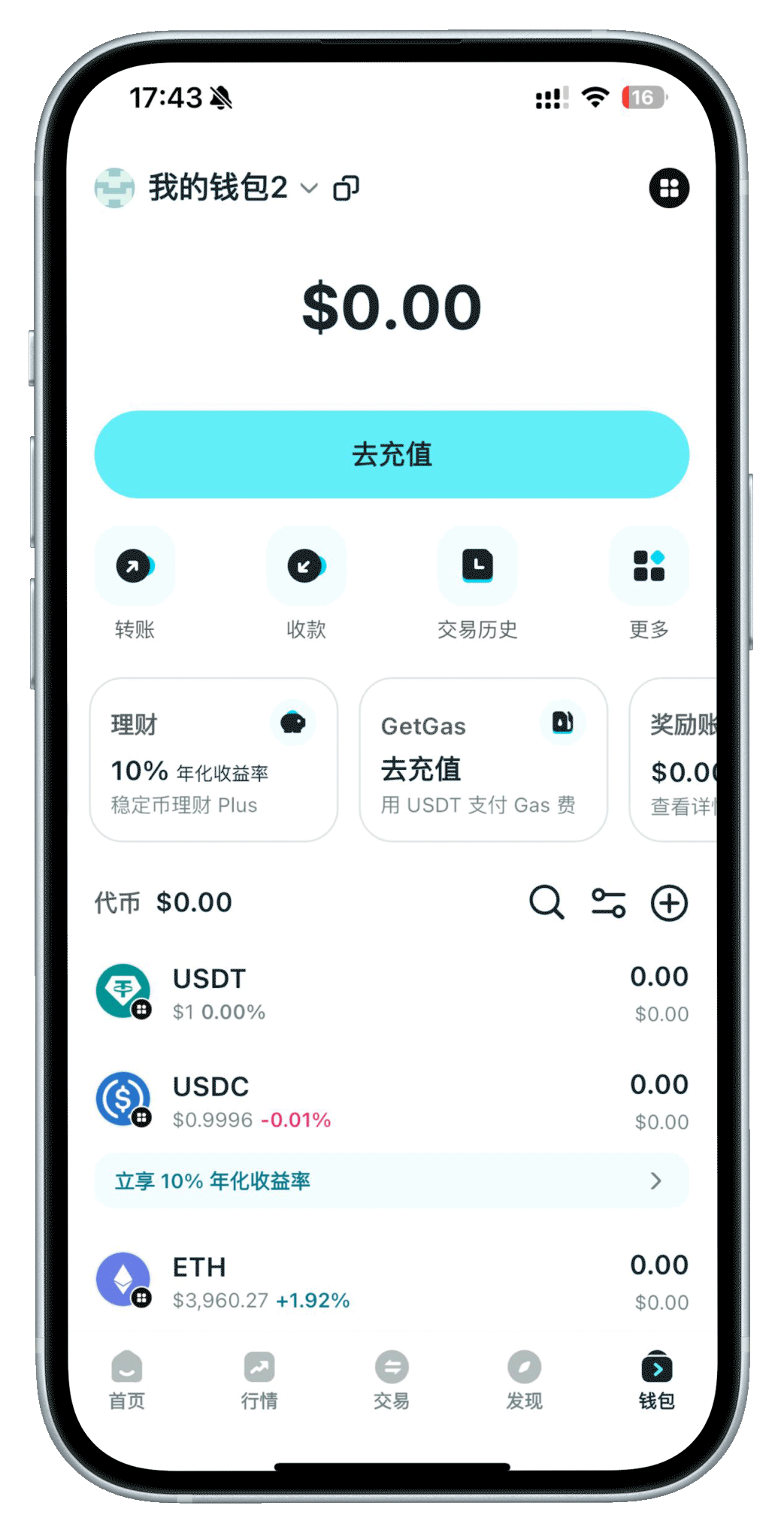This screenshot has height=1533, width=784.
Task: Open the top-right grid menu icon
Action: pos(668,188)
